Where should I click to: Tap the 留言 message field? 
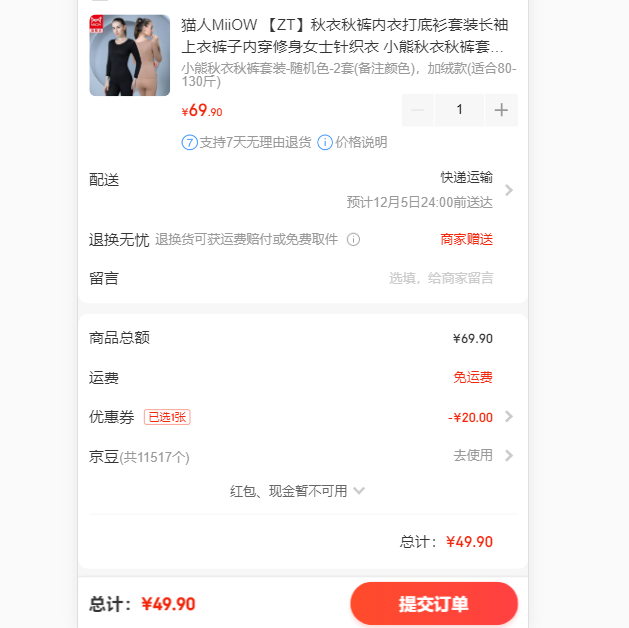tap(440, 278)
